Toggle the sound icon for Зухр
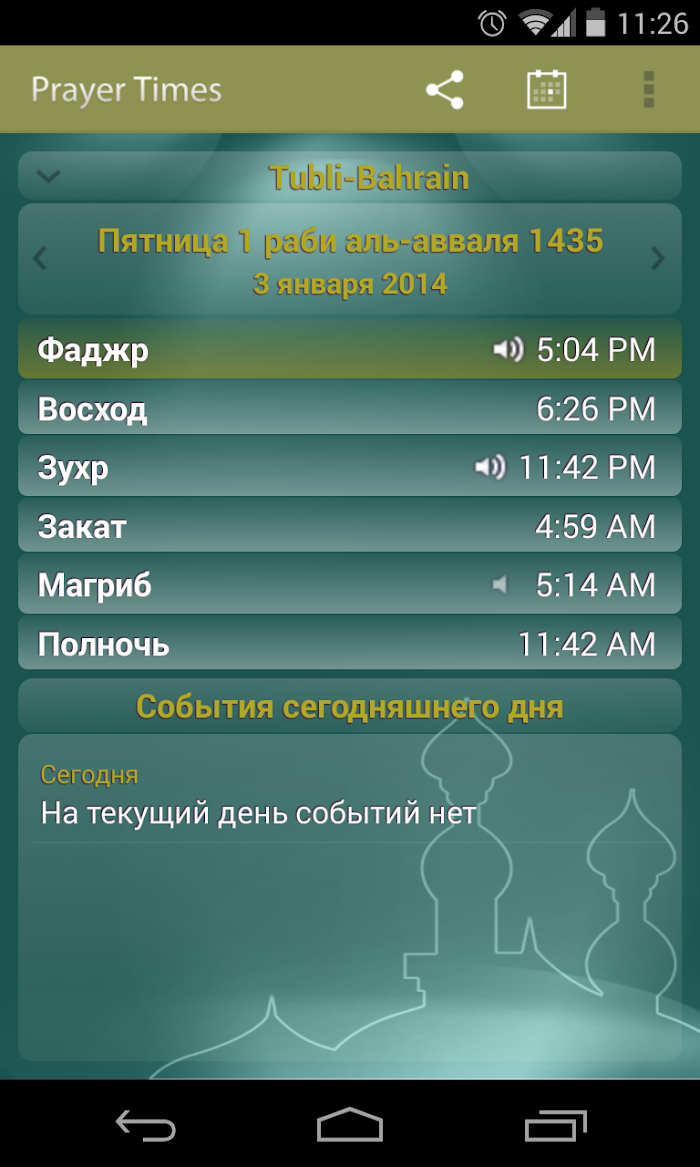The height and width of the screenshot is (1167, 700). [x=490, y=467]
